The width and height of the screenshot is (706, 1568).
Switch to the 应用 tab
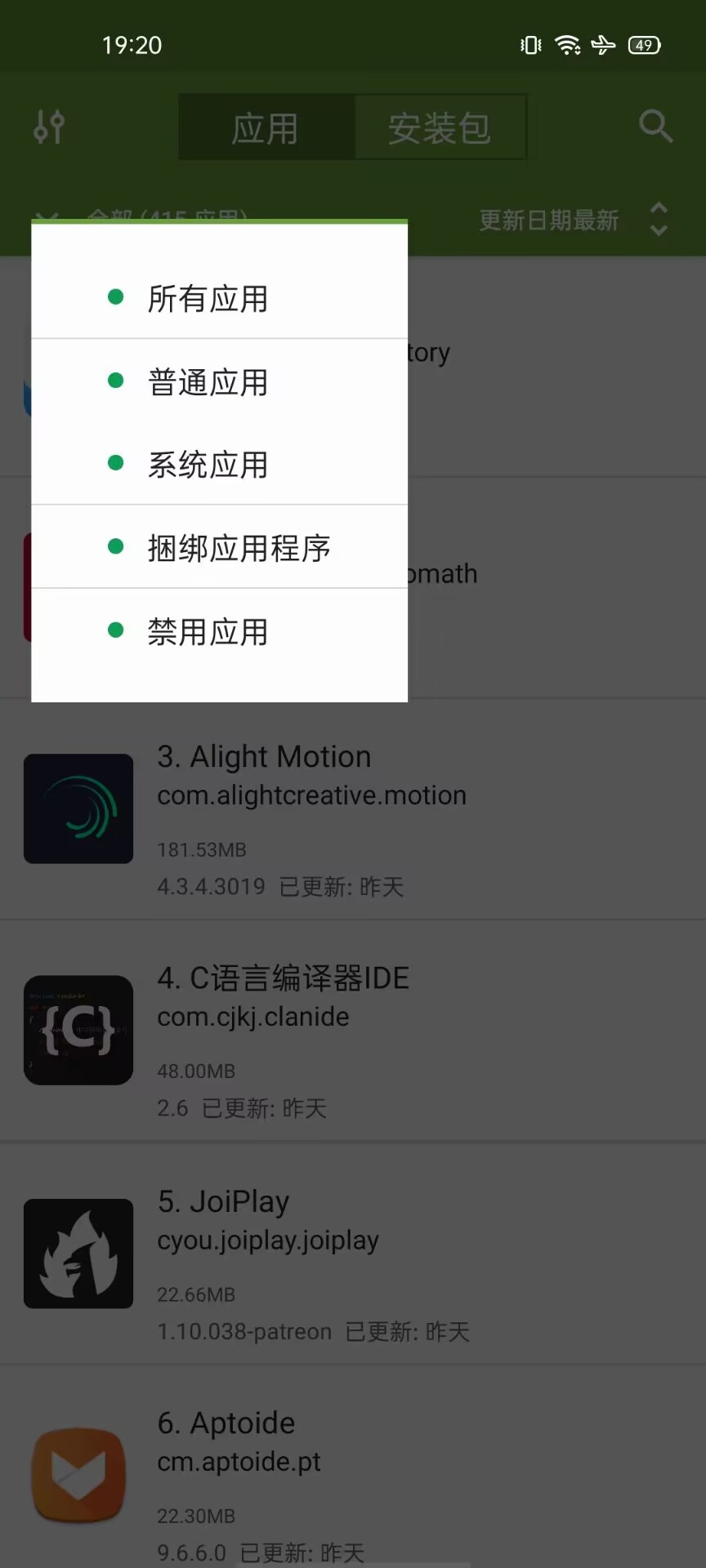coord(266,127)
